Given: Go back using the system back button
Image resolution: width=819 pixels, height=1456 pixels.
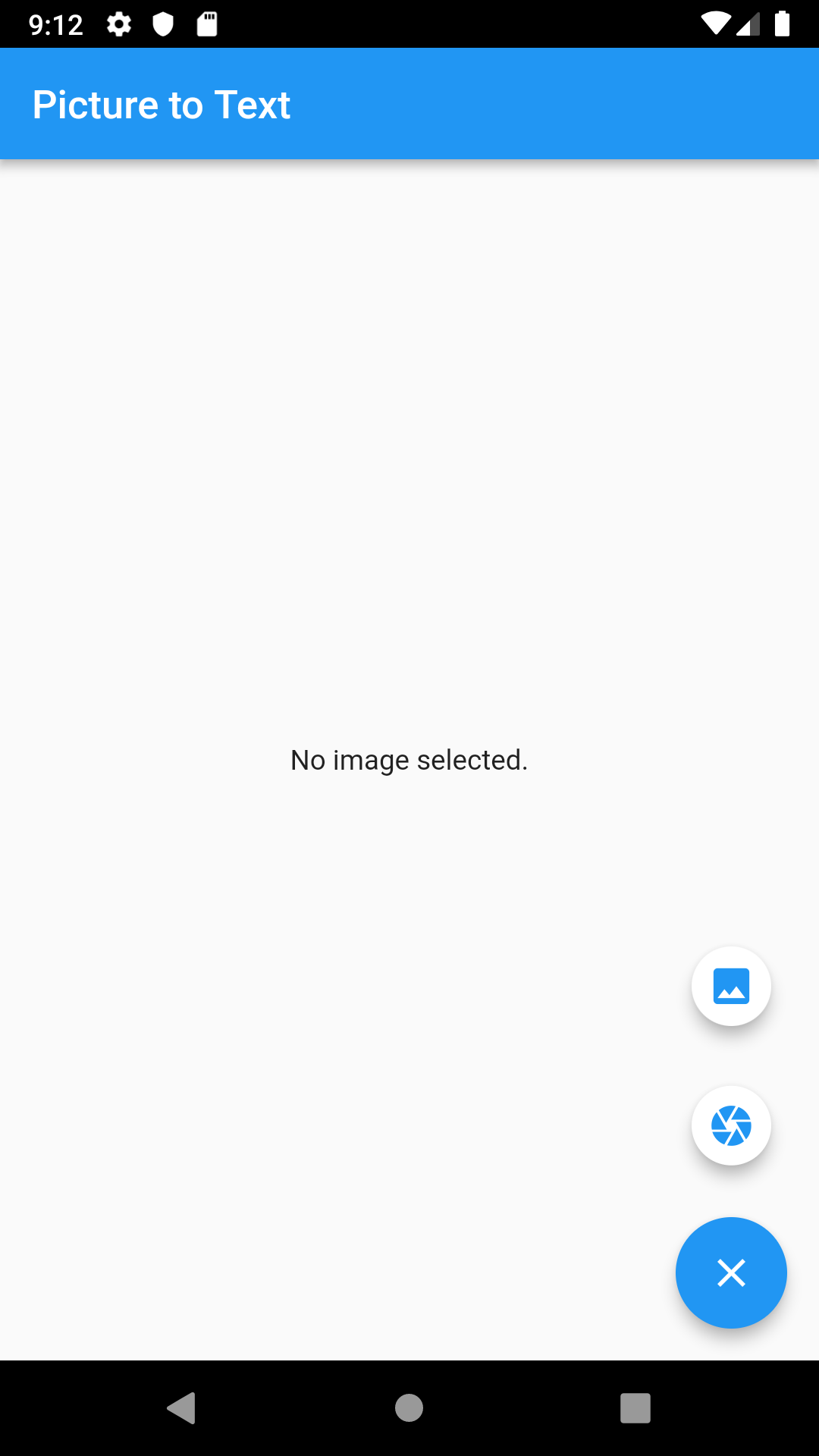Looking at the screenshot, I should tap(182, 1408).
